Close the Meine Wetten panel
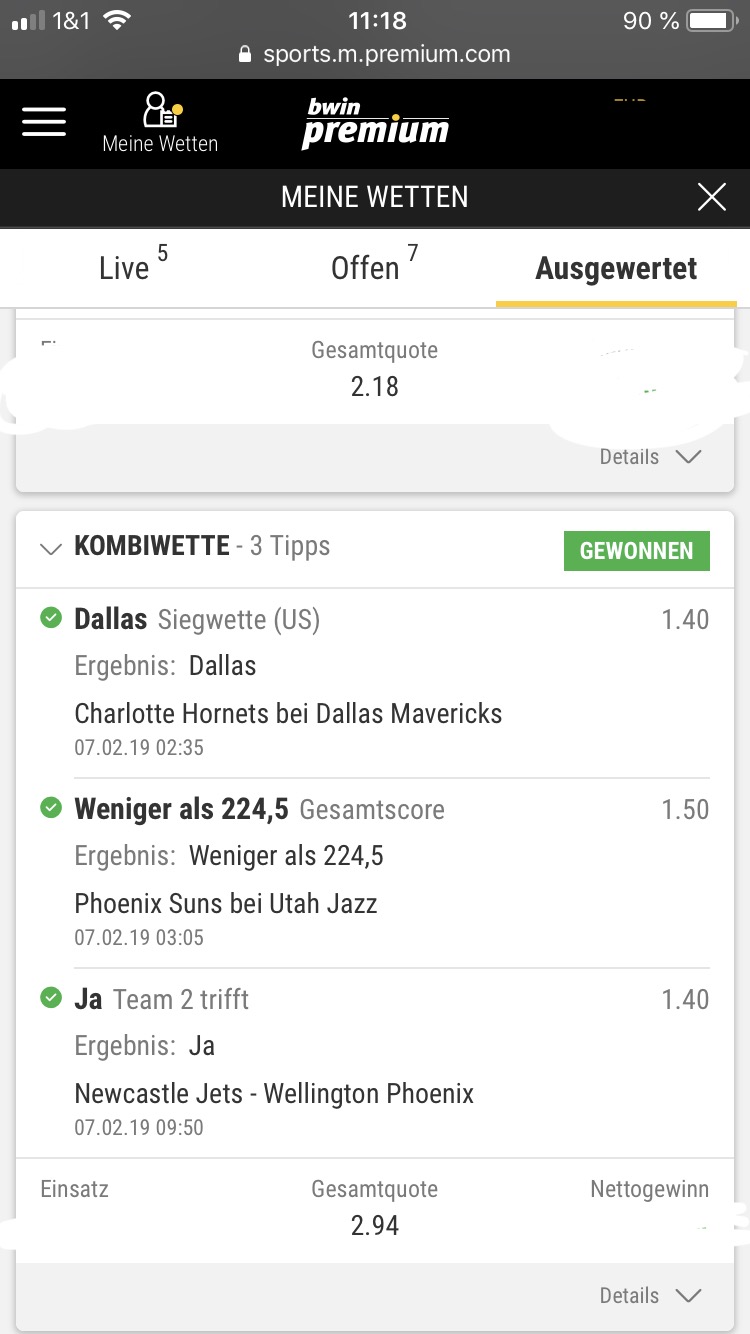This screenshot has height=1334, width=750. pyautogui.click(x=712, y=197)
